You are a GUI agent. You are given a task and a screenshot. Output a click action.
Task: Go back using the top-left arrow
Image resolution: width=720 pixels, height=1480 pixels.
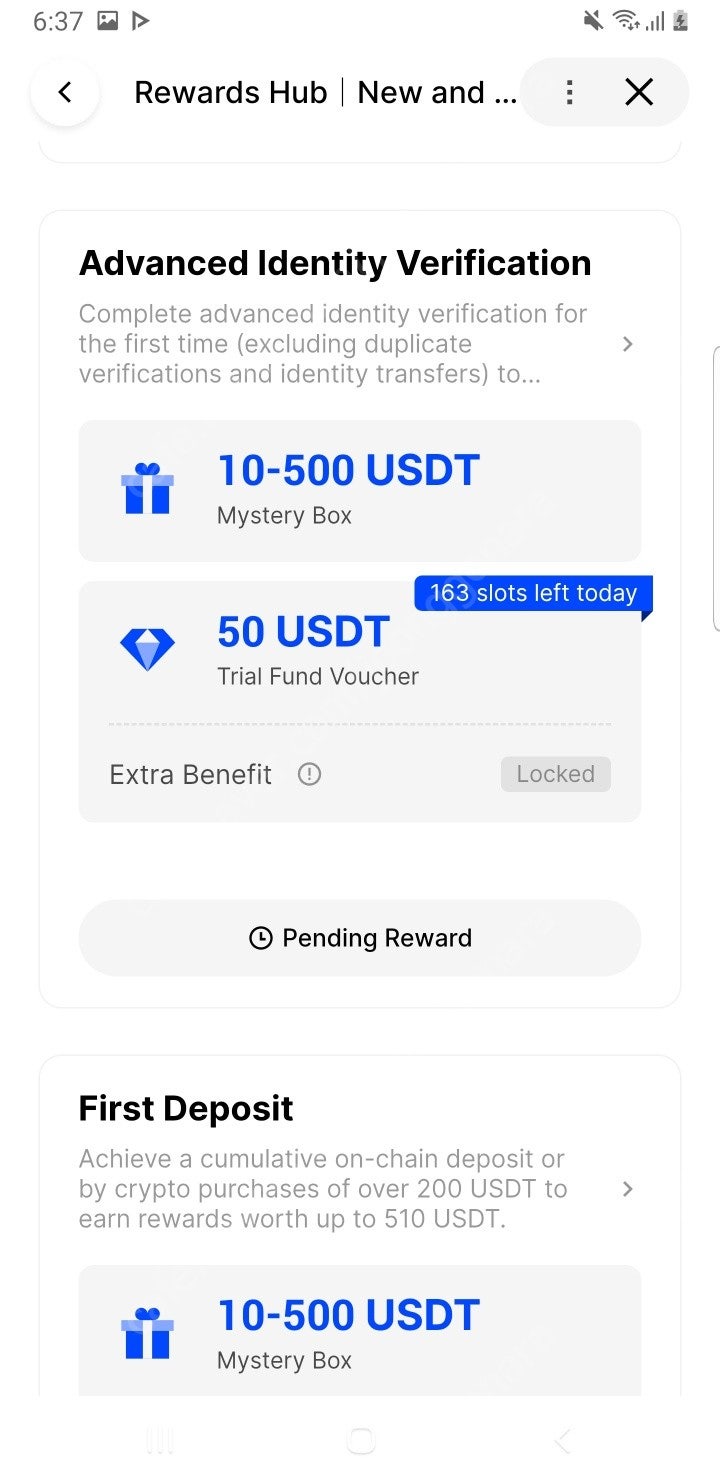tap(65, 92)
